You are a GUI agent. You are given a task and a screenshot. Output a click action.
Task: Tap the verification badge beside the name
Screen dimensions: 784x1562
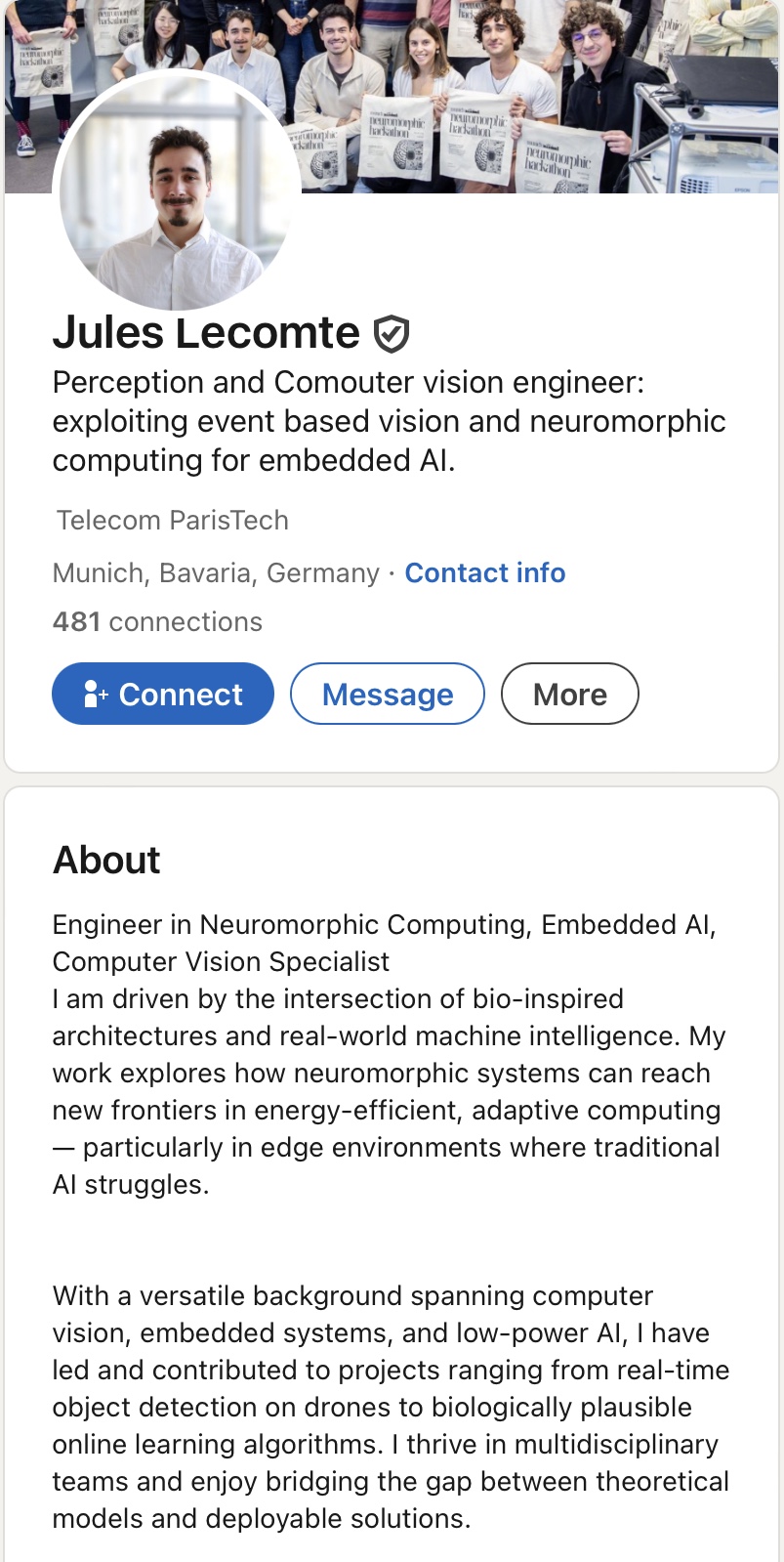(x=391, y=334)
